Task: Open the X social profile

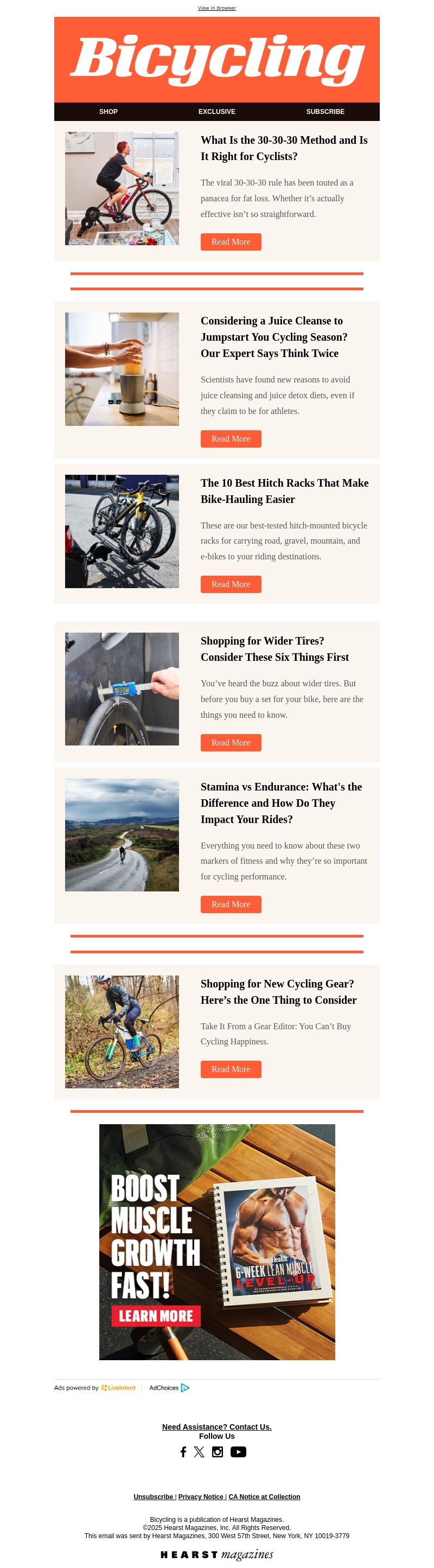Action: pos(199,1452)
